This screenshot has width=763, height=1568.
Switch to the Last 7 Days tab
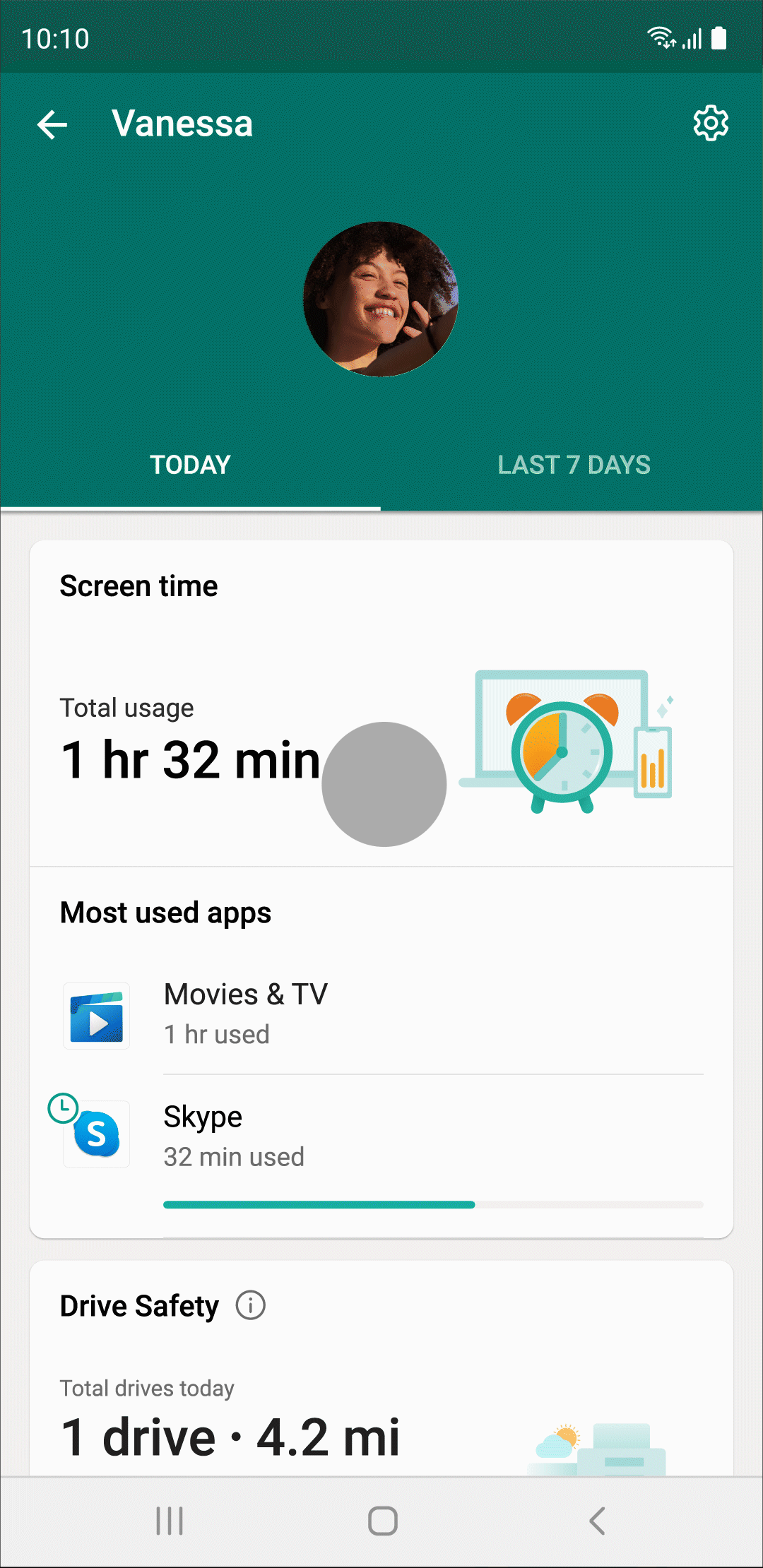tap(573, 465)
